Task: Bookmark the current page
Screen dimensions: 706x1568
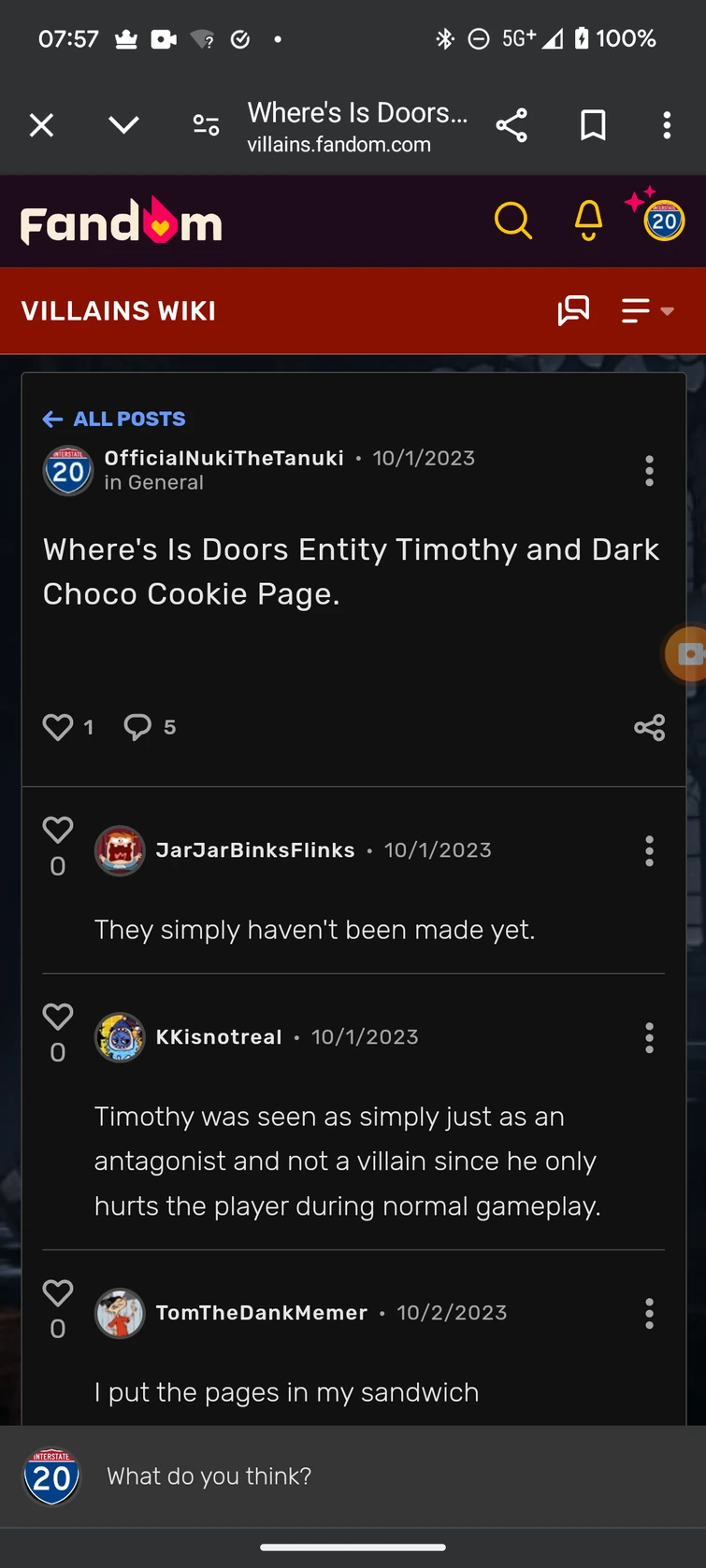Action: pos(591,124)
